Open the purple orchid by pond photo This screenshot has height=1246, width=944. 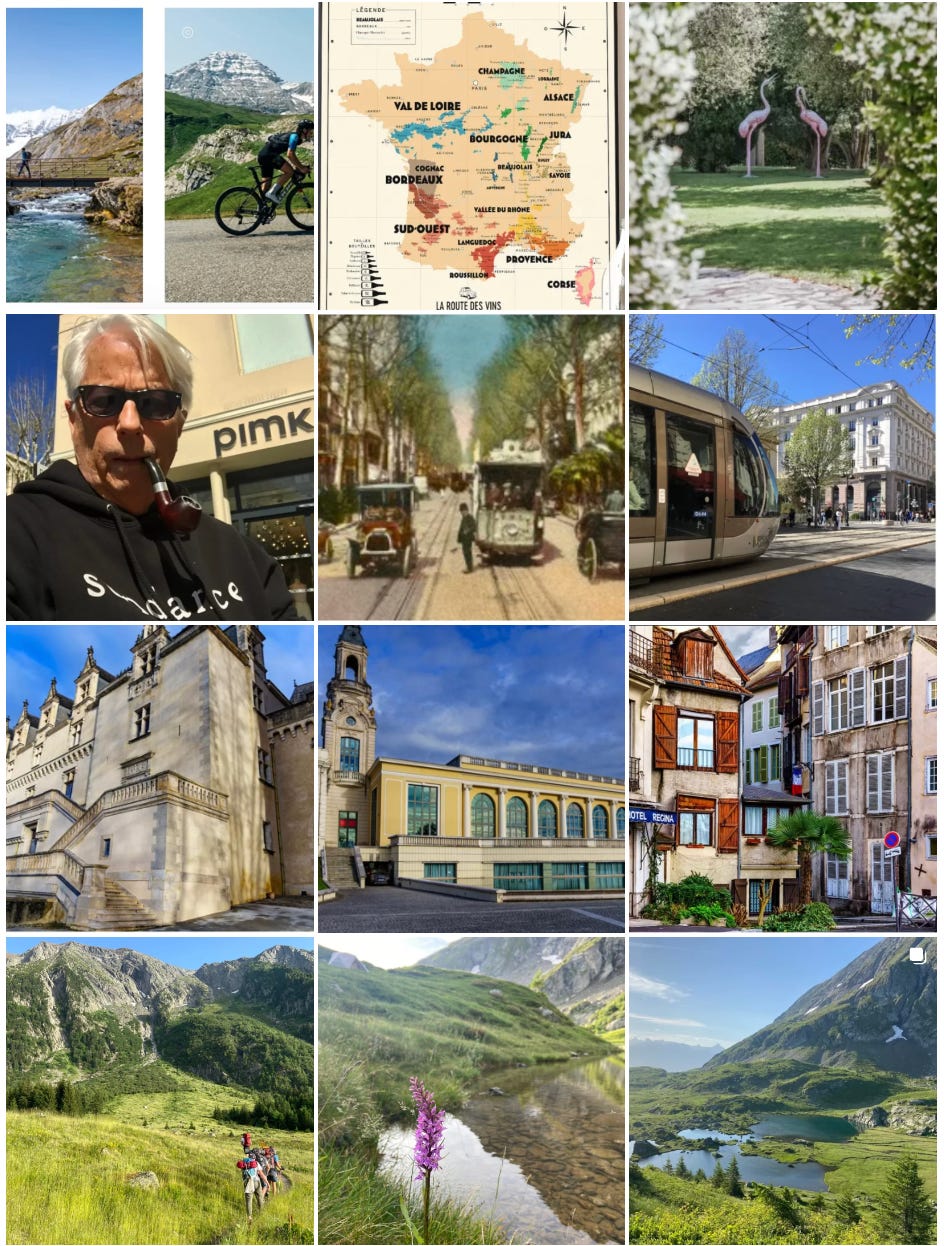[471, 1090]
